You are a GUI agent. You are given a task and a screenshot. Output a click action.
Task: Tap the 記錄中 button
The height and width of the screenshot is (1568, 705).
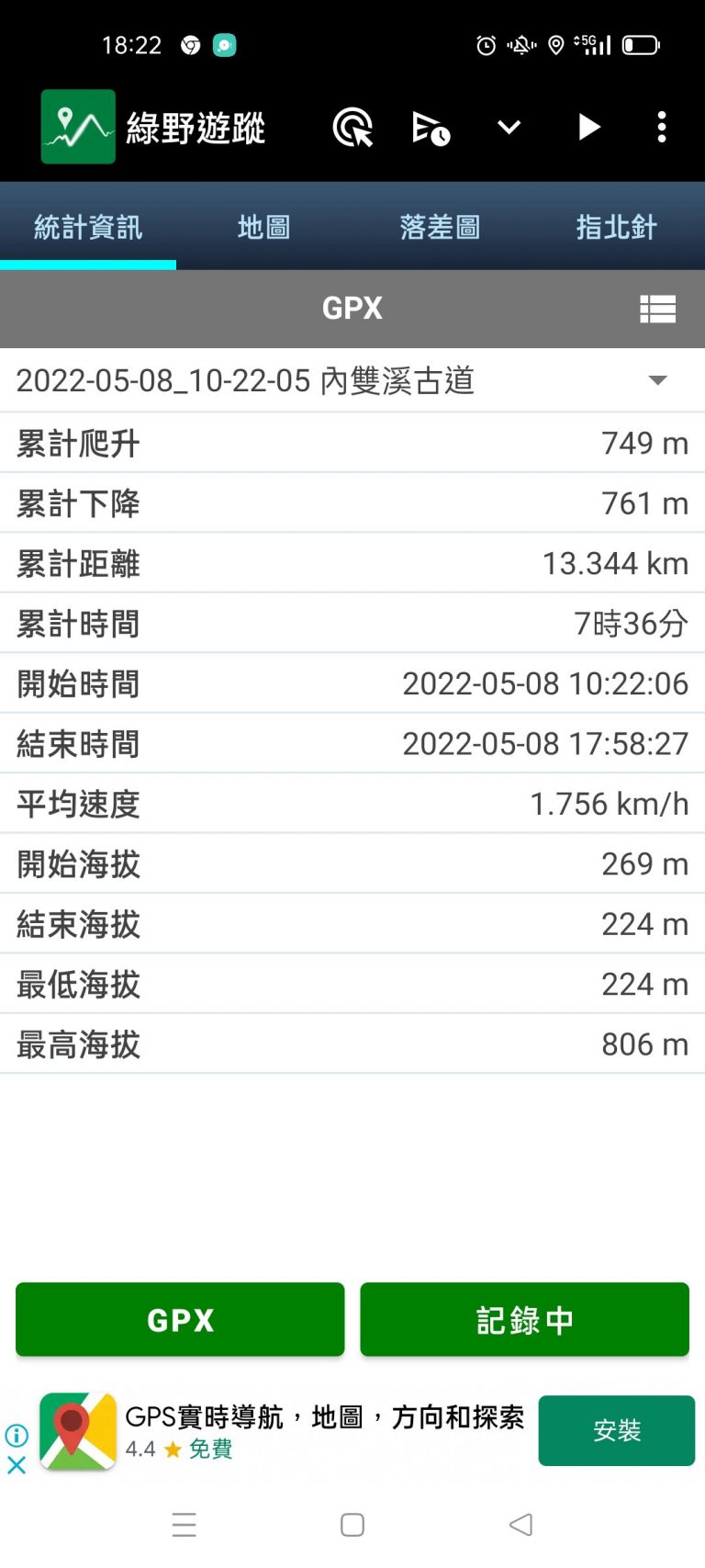(524, 1319)
